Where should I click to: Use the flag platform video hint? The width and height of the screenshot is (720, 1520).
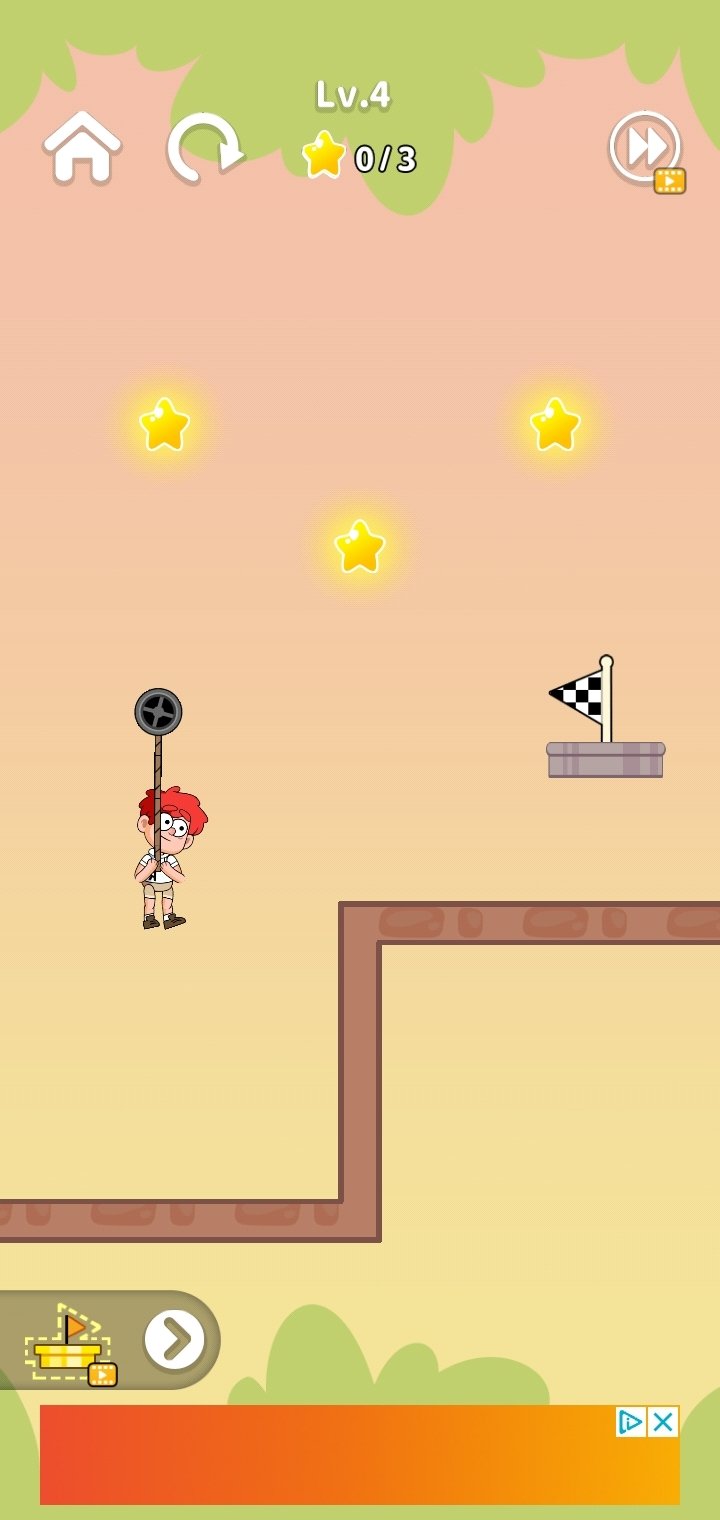click(70, 1344)
